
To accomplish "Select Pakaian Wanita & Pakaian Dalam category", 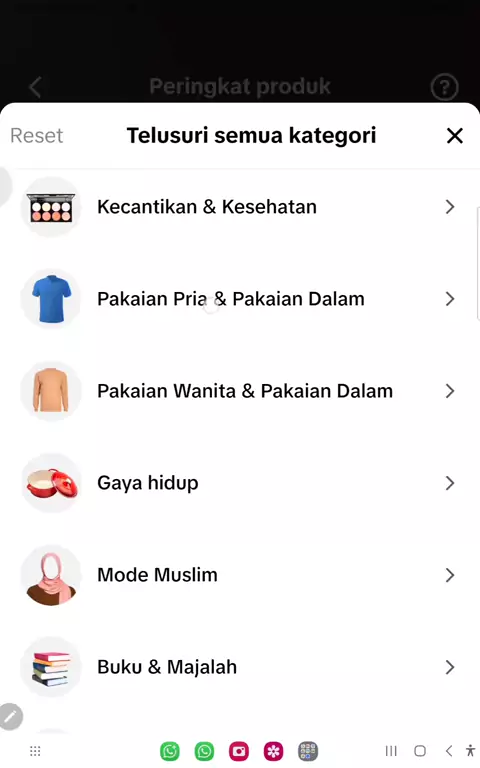I will pyautogui.click(x=240, y=391).
